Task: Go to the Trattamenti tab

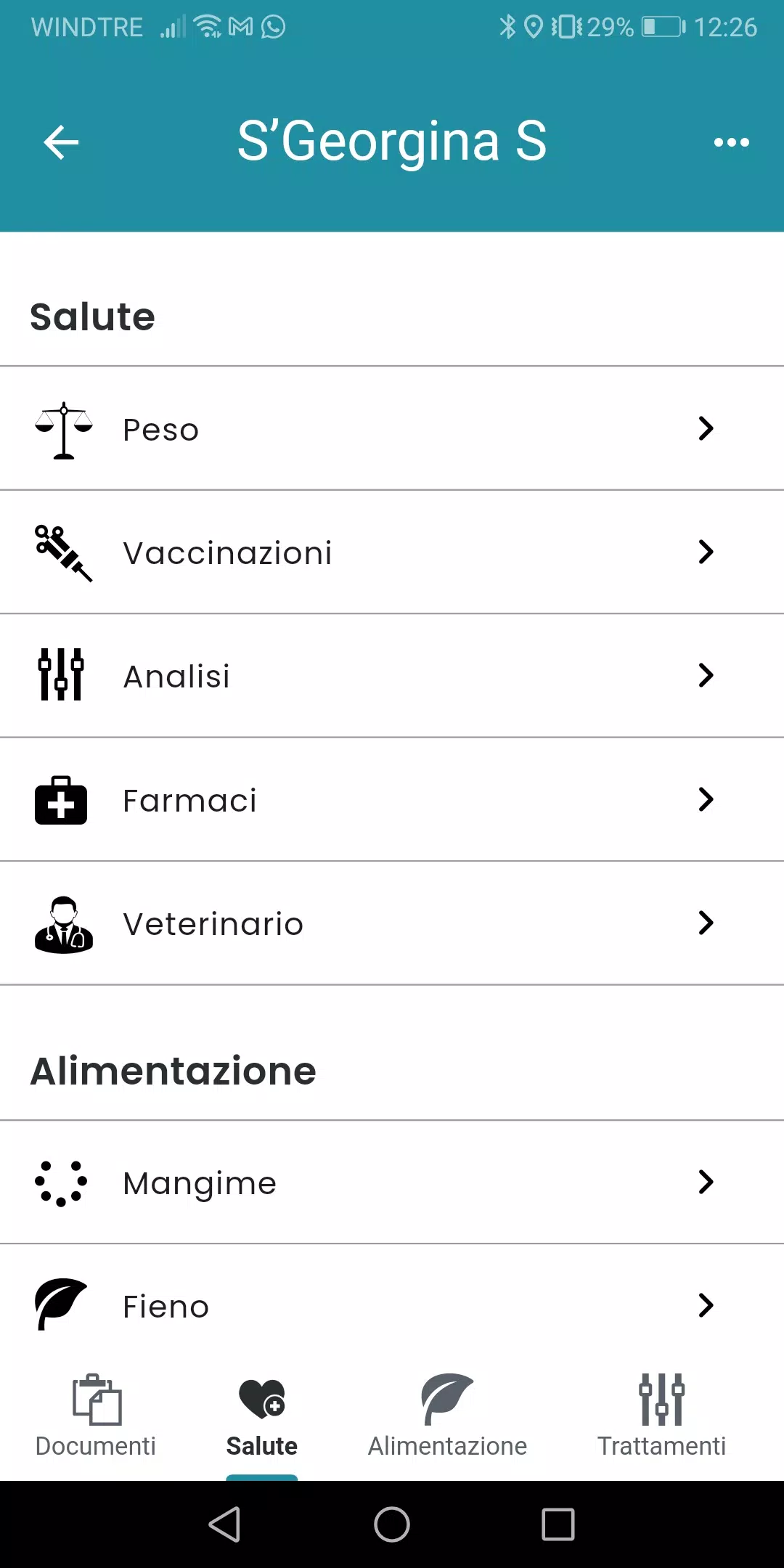Action: tap(661, 1416)
